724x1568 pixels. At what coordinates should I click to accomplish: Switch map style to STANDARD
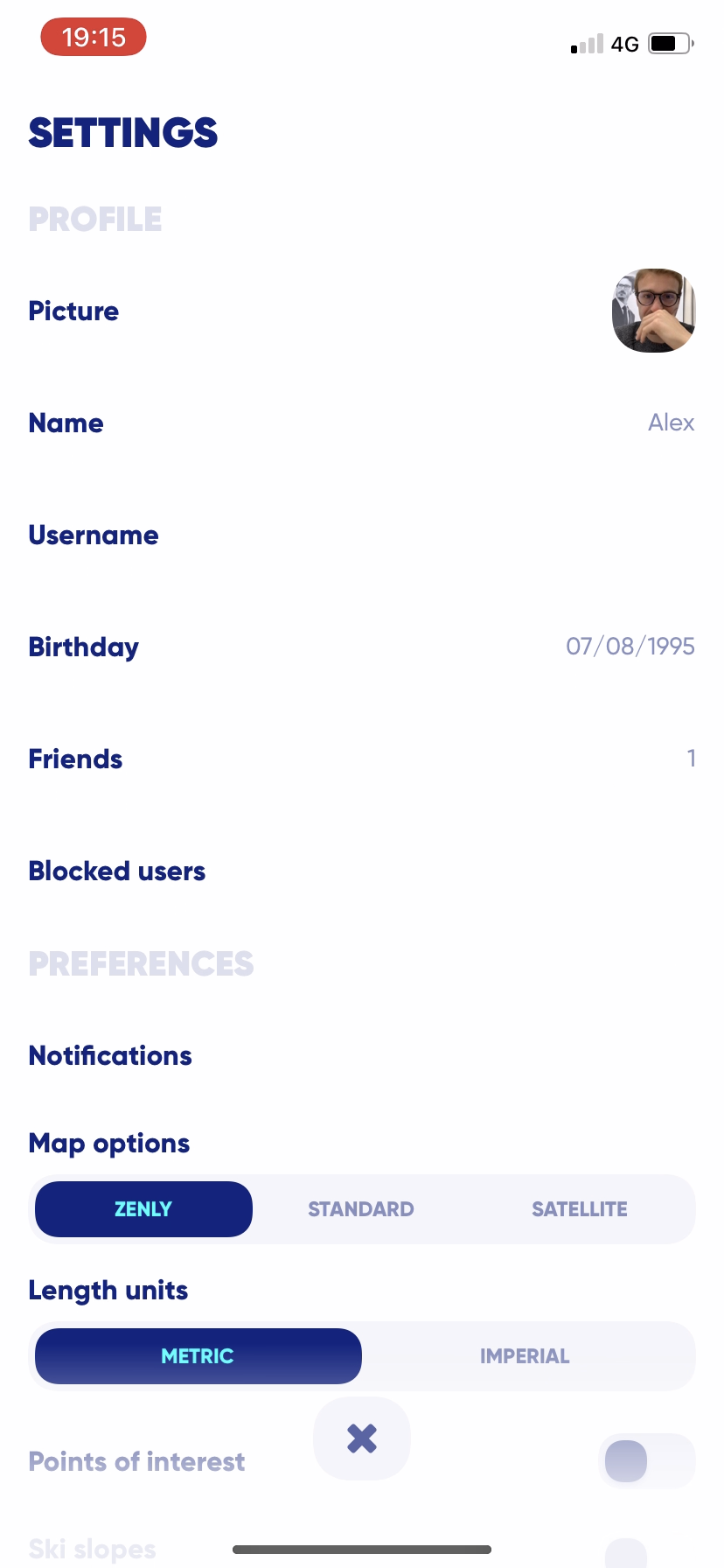coord(360,1208)
